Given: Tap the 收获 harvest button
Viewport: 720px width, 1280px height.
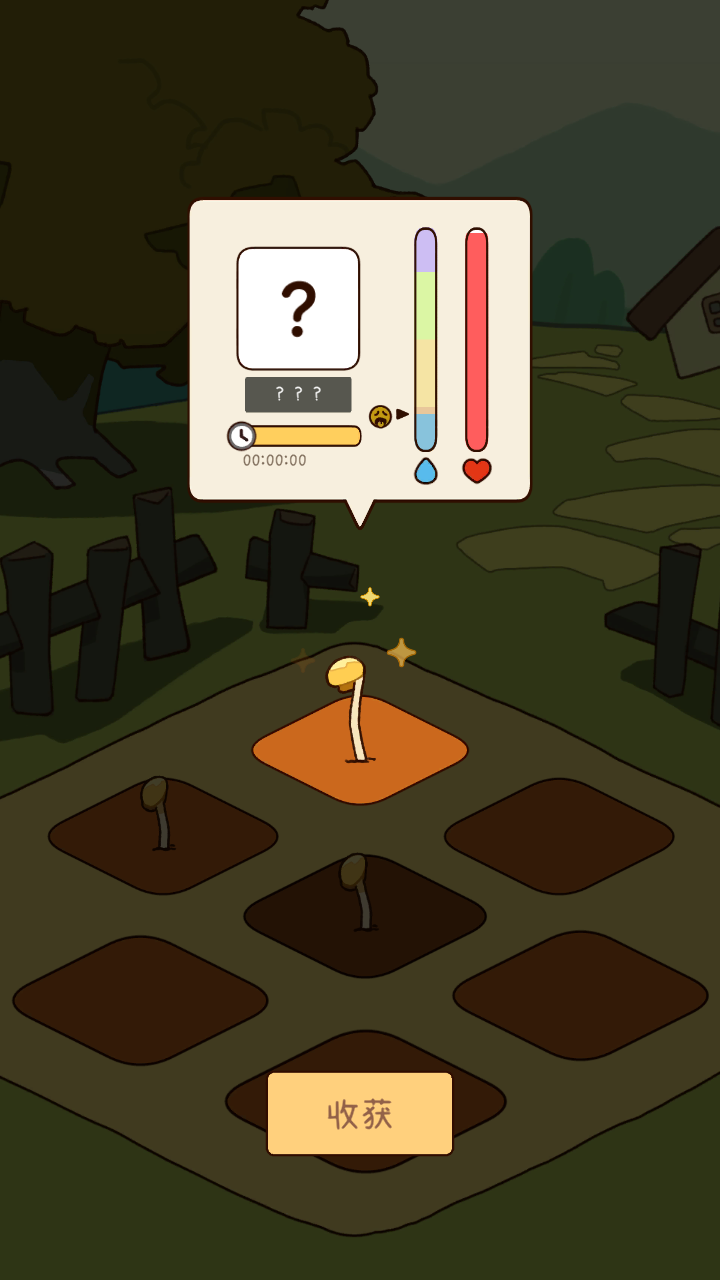Looking at the screenshot, I should pos(359,1113).
